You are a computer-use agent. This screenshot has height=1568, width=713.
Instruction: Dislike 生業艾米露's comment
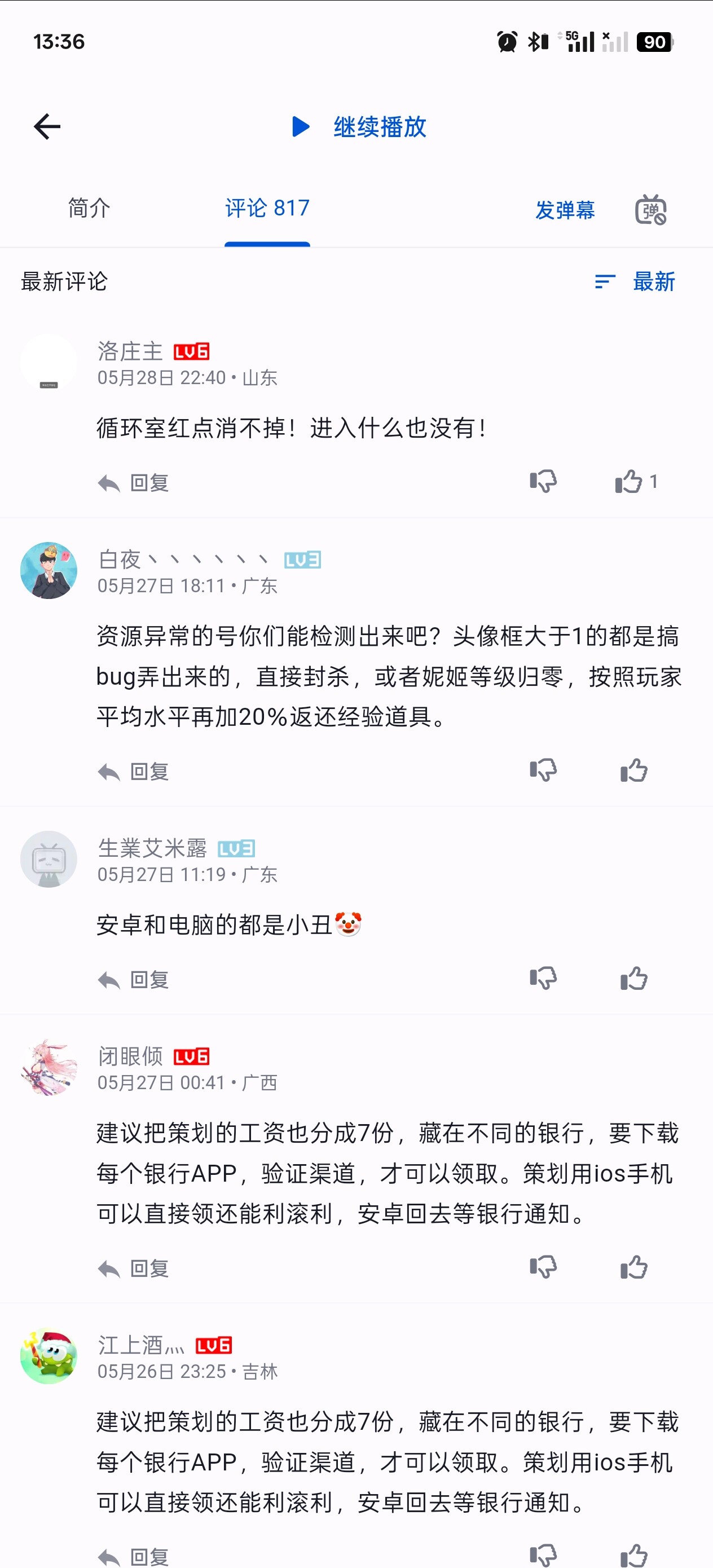543,978
